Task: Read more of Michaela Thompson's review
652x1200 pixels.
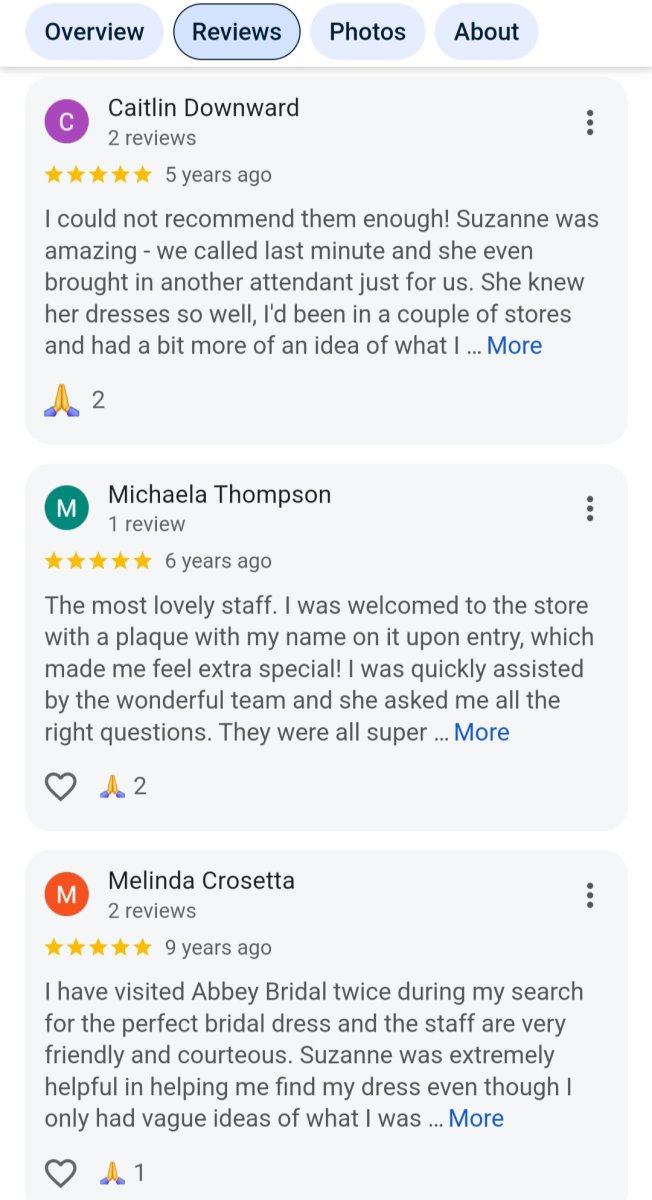Action: (481, 733)
